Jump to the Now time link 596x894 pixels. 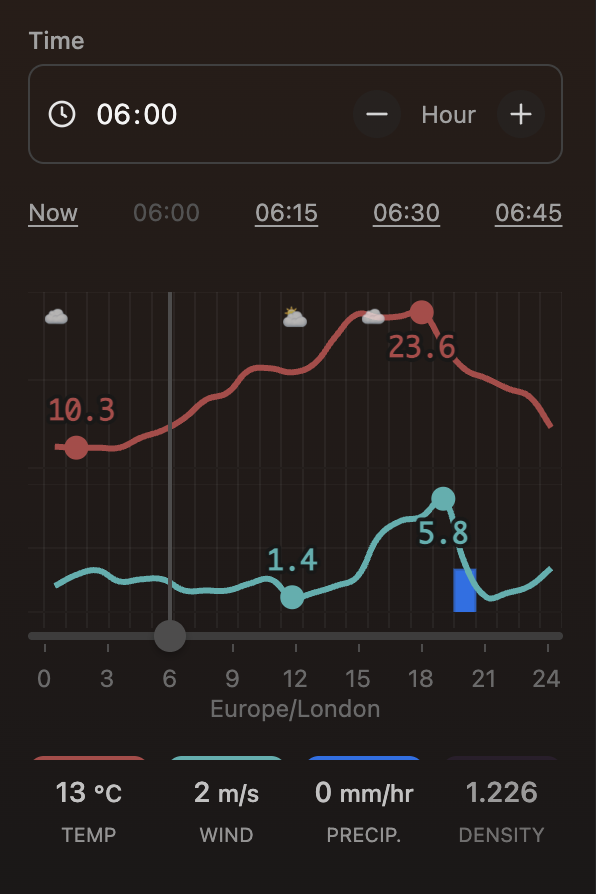[x=53, y=213]
